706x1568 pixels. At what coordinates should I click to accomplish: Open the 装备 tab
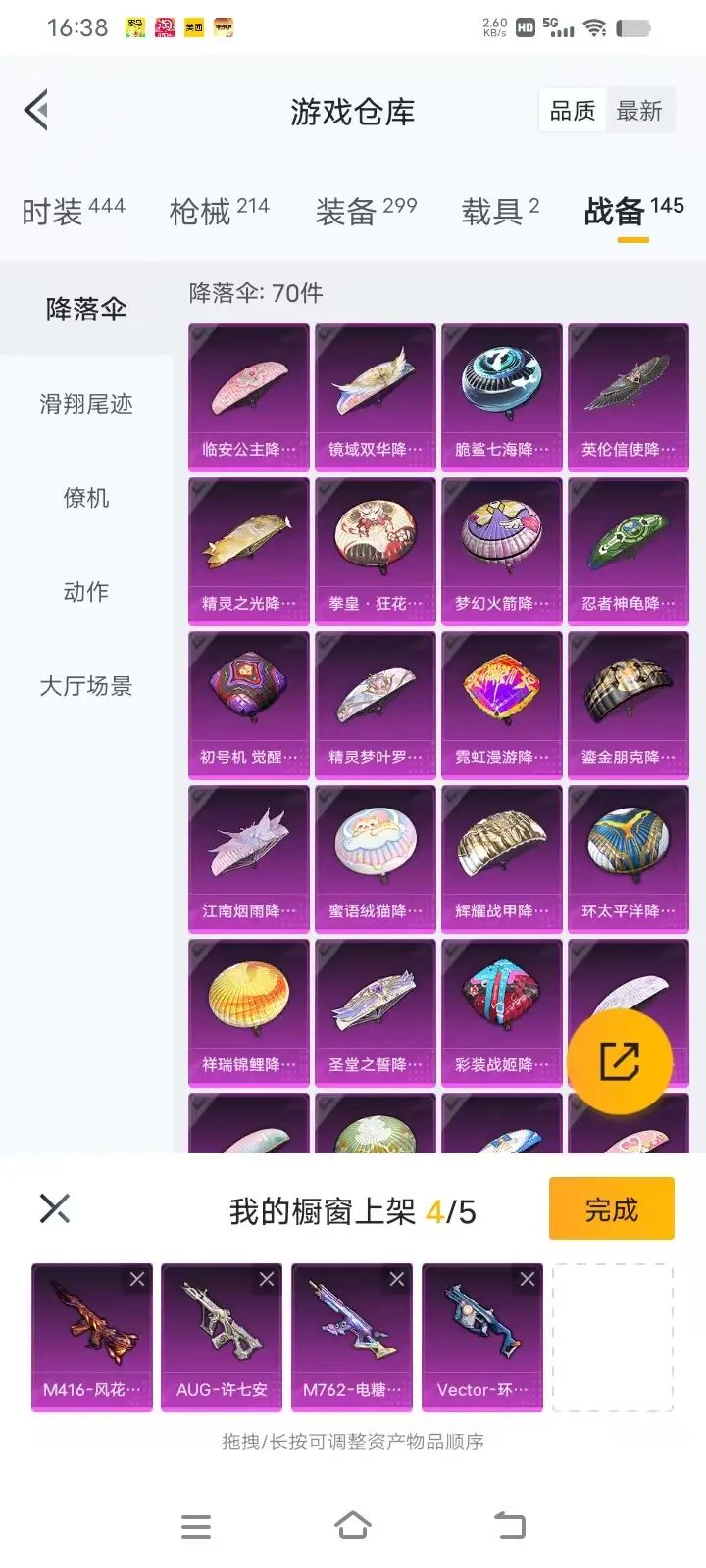366,210
